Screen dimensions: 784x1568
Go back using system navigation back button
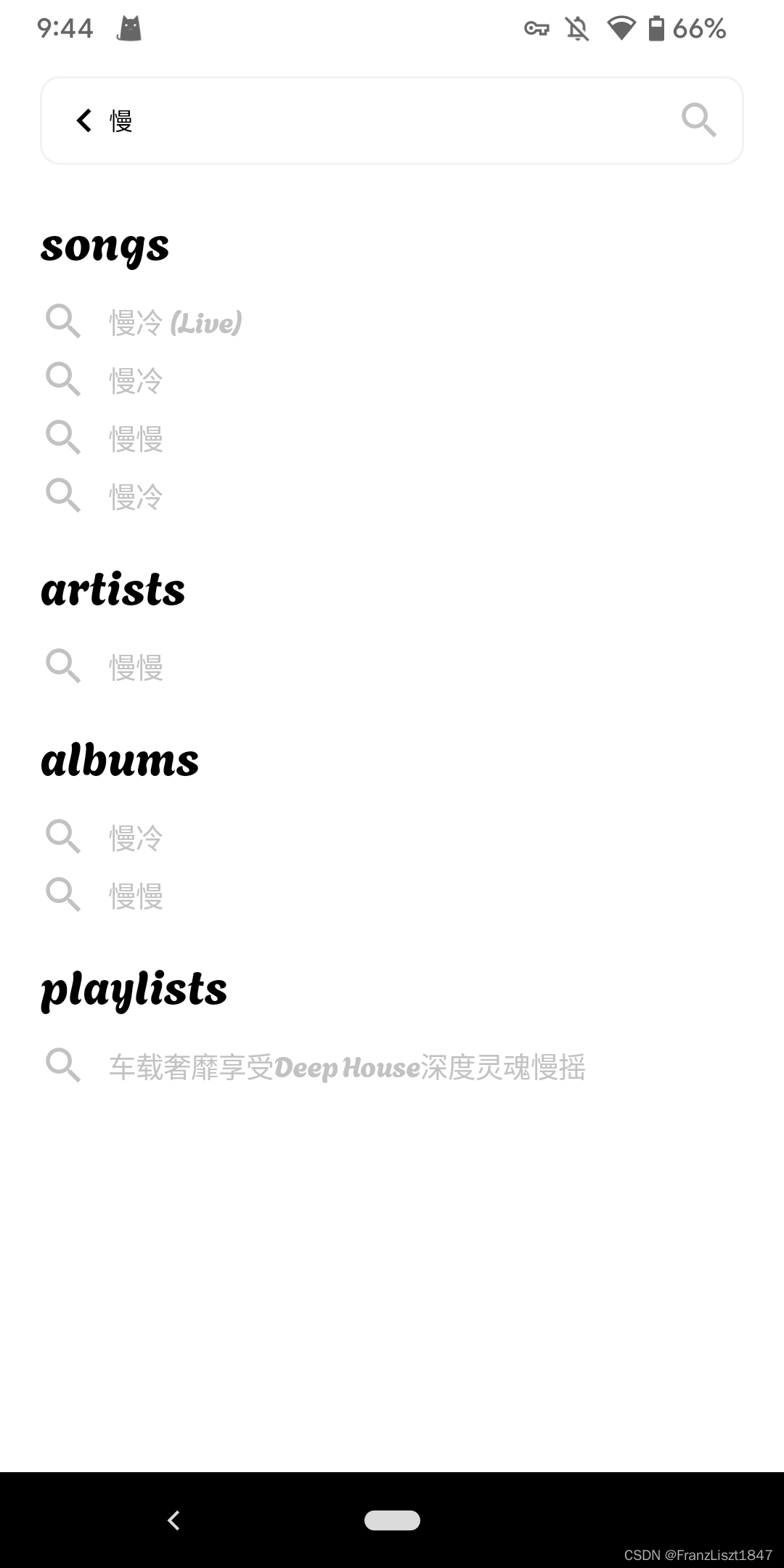pyautogui.click(x=173, y=1520)
